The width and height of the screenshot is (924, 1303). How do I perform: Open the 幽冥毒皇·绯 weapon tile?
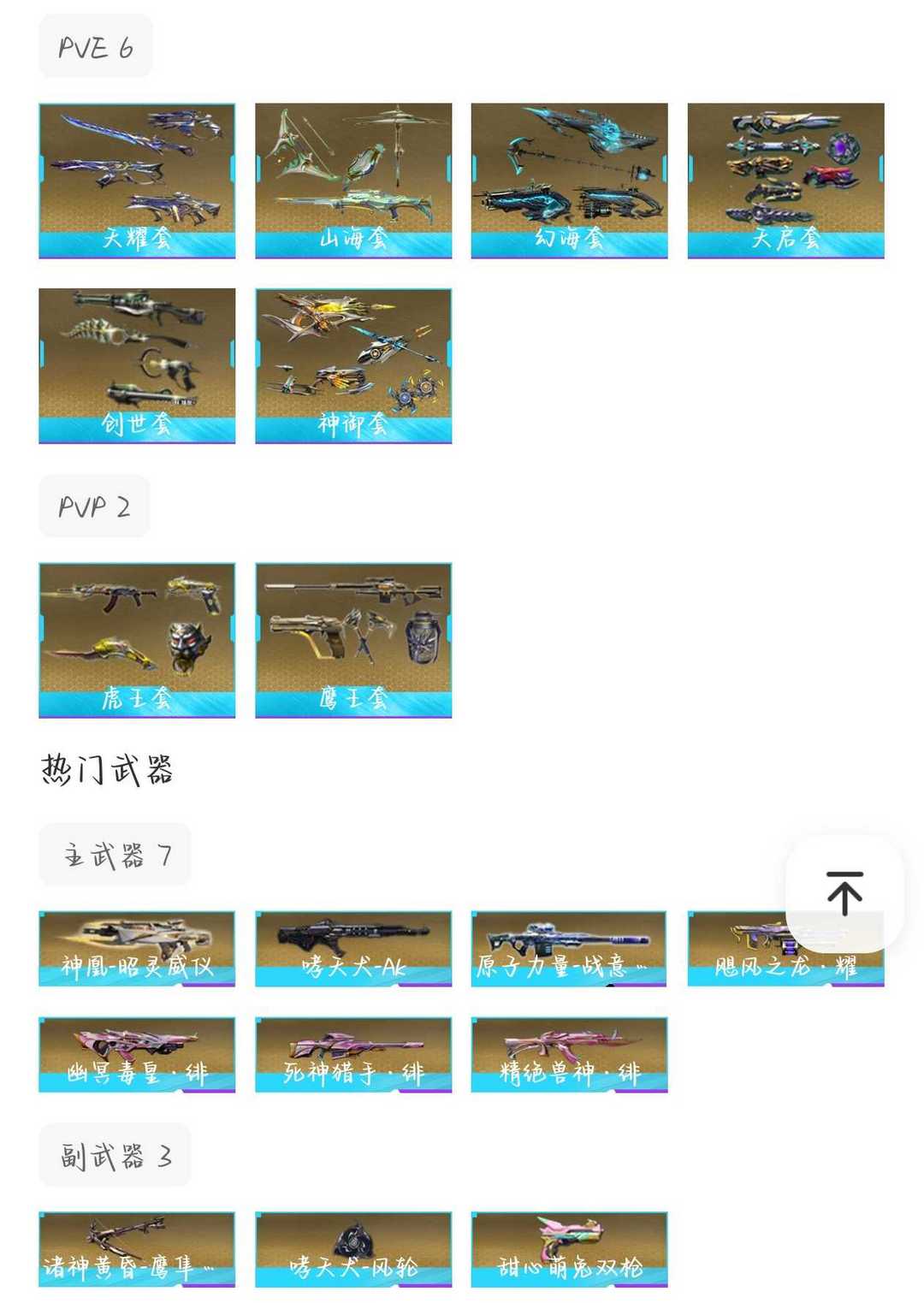click(137, 1055)
